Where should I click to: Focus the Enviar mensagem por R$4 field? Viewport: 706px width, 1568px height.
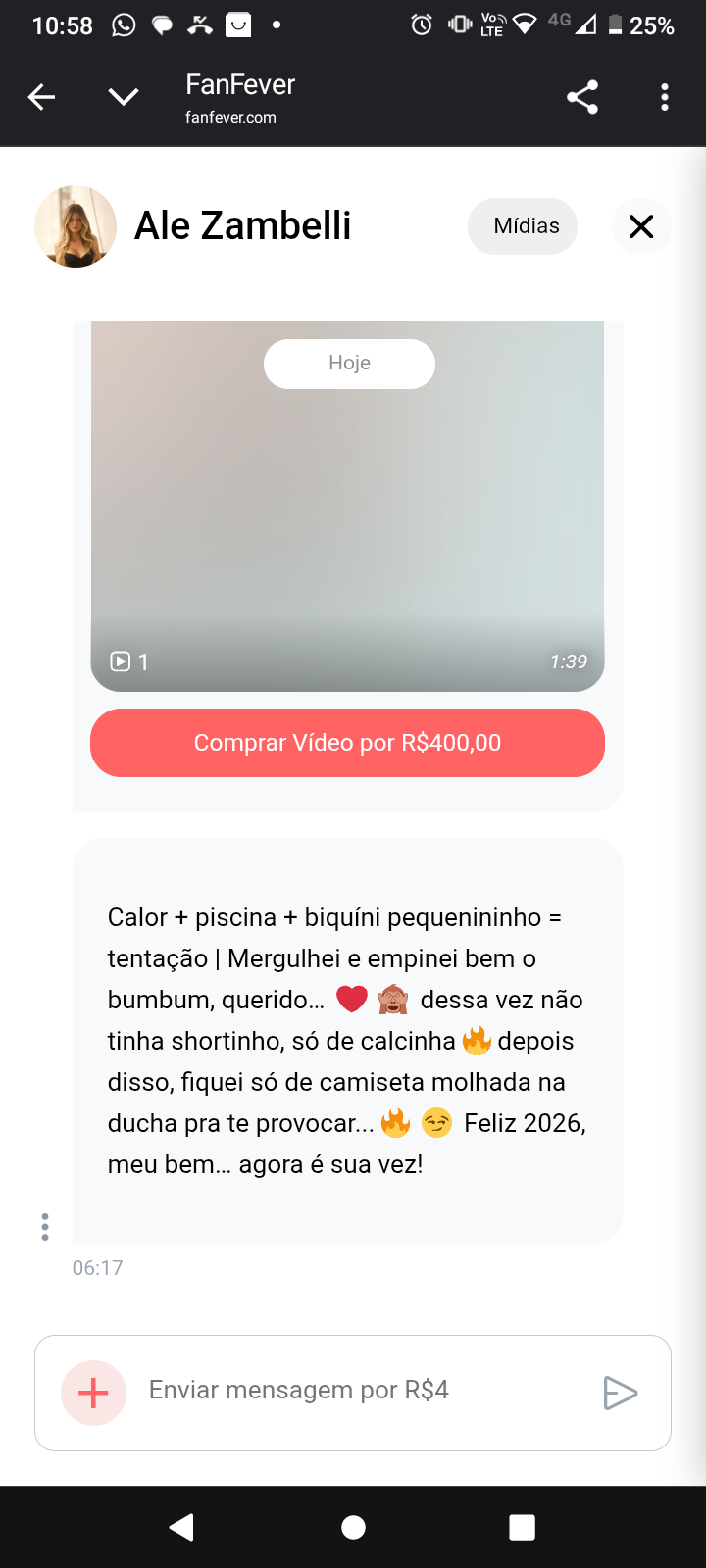pos(363,1391)
